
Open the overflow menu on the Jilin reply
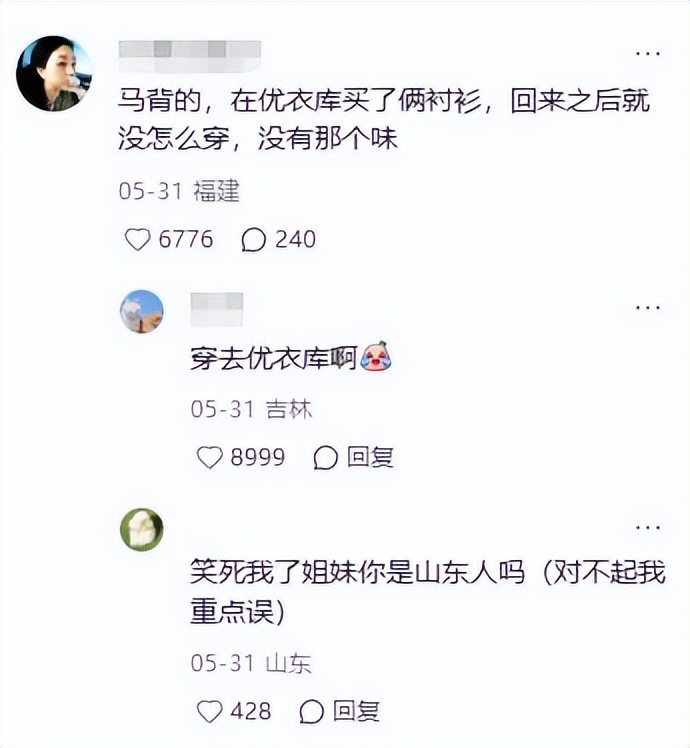647,307
